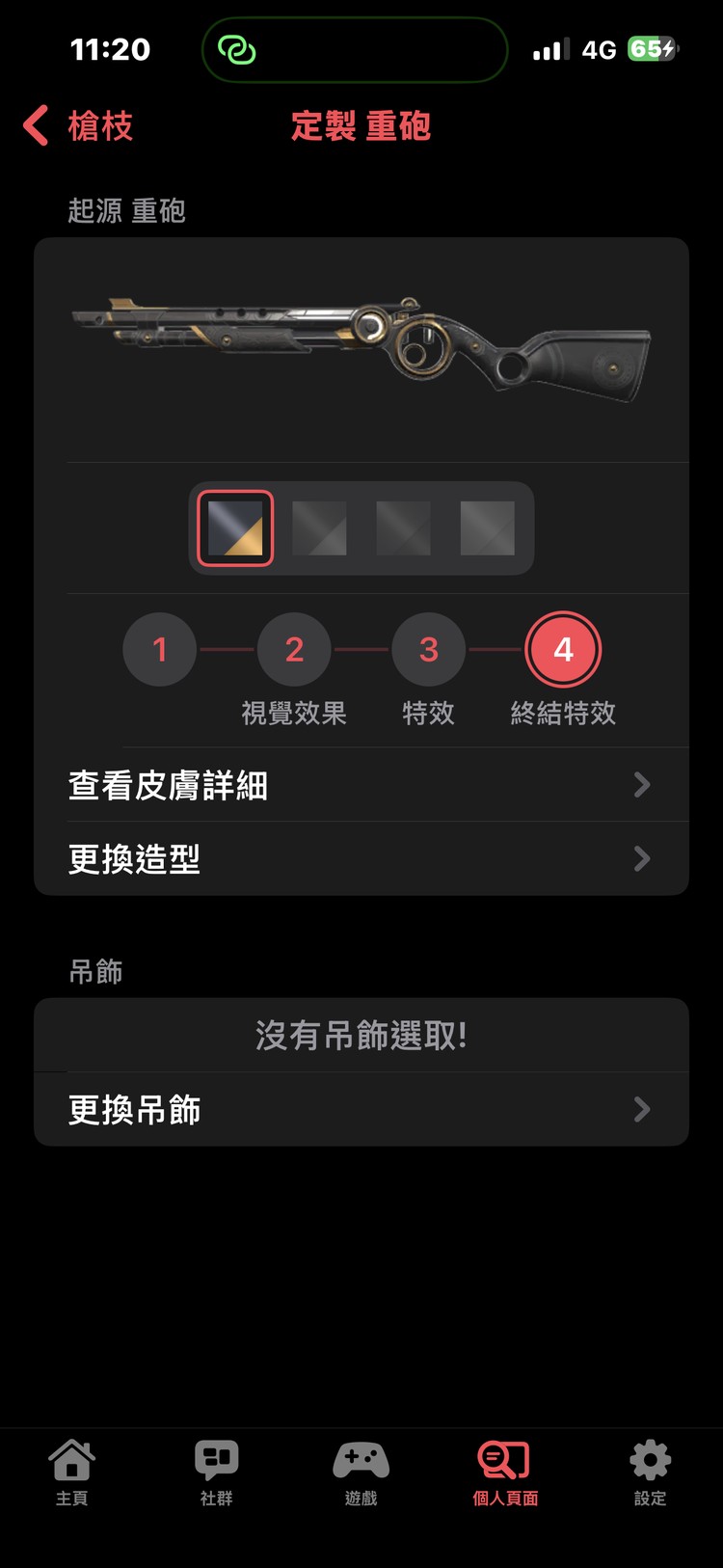This screenshot has width=723, height=1568.
Task: Select the 遊戲 gamepad icon
Action: click(361, 1460)
